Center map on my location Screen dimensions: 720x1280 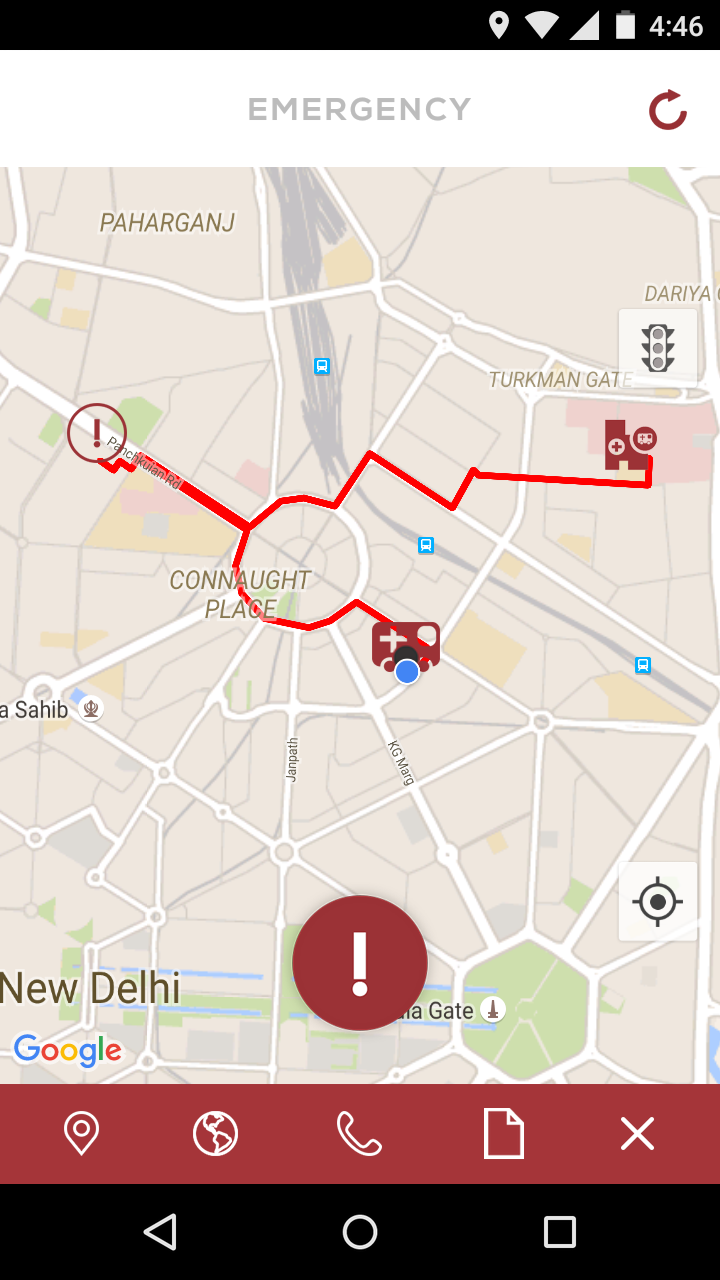point(657,902)
